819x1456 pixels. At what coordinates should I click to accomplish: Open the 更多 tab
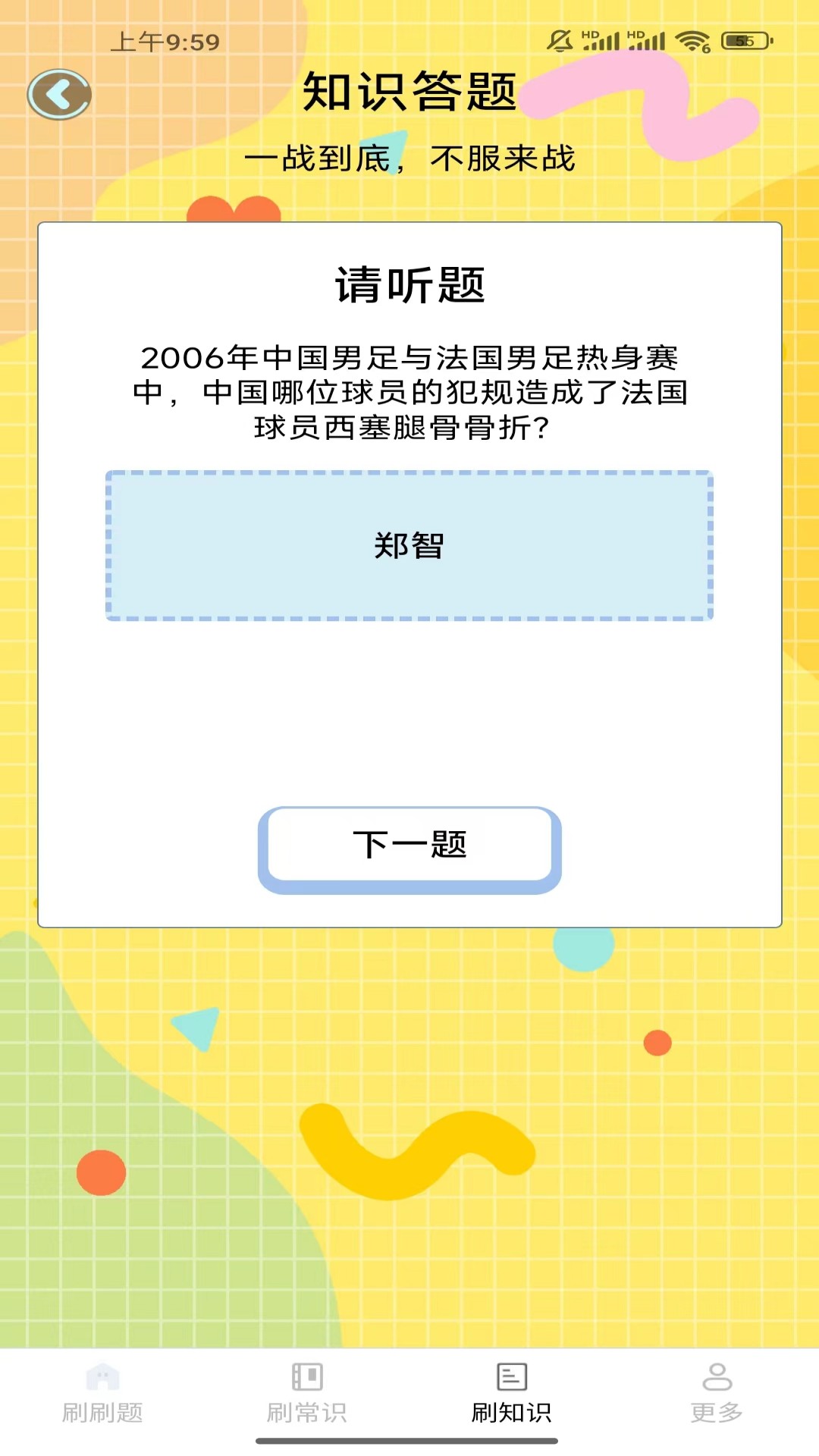tap(717, 1394)
